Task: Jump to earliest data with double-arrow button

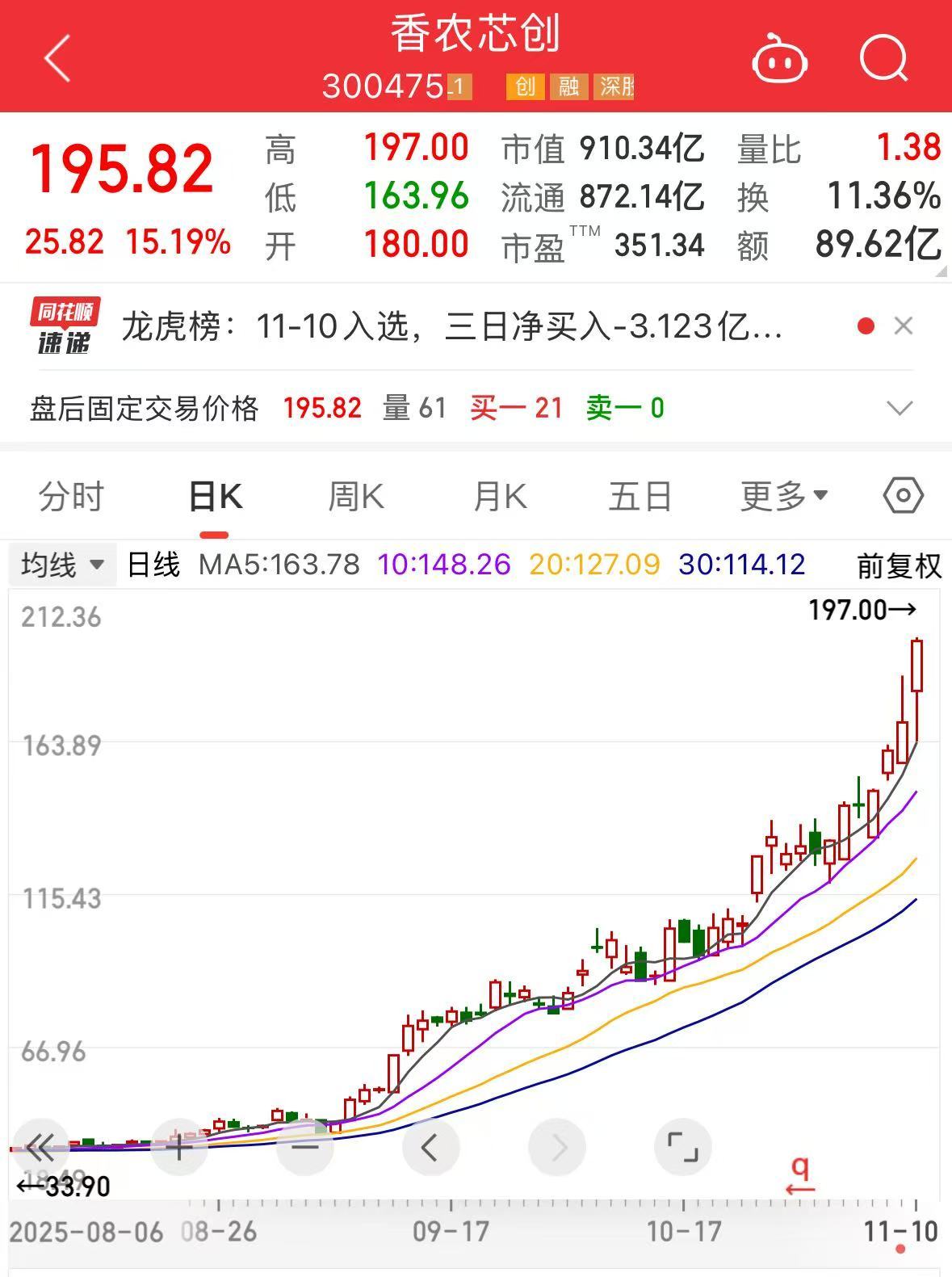Action: (40, 1146)
